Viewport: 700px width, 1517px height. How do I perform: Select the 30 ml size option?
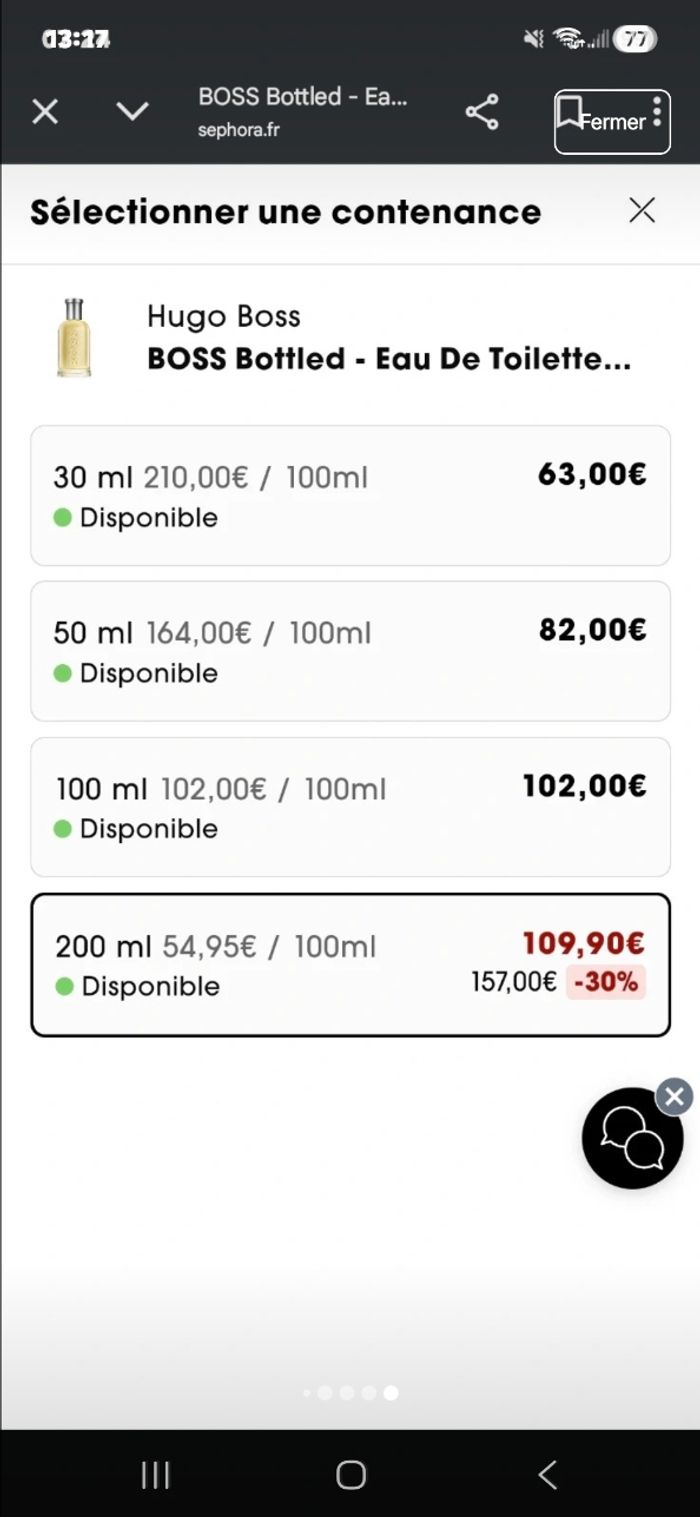pyautogui.click(x=350, y=495)
